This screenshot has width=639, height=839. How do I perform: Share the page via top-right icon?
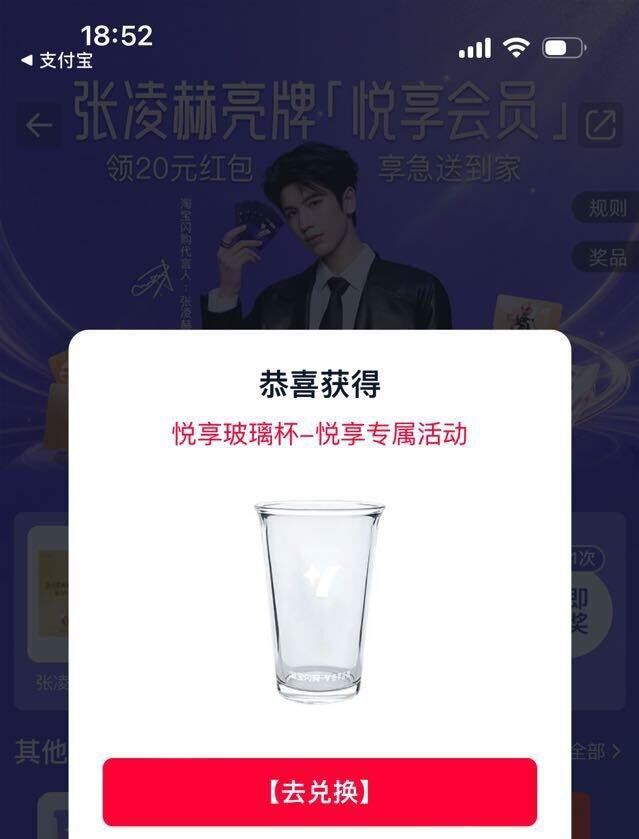(x=600, y=126)
